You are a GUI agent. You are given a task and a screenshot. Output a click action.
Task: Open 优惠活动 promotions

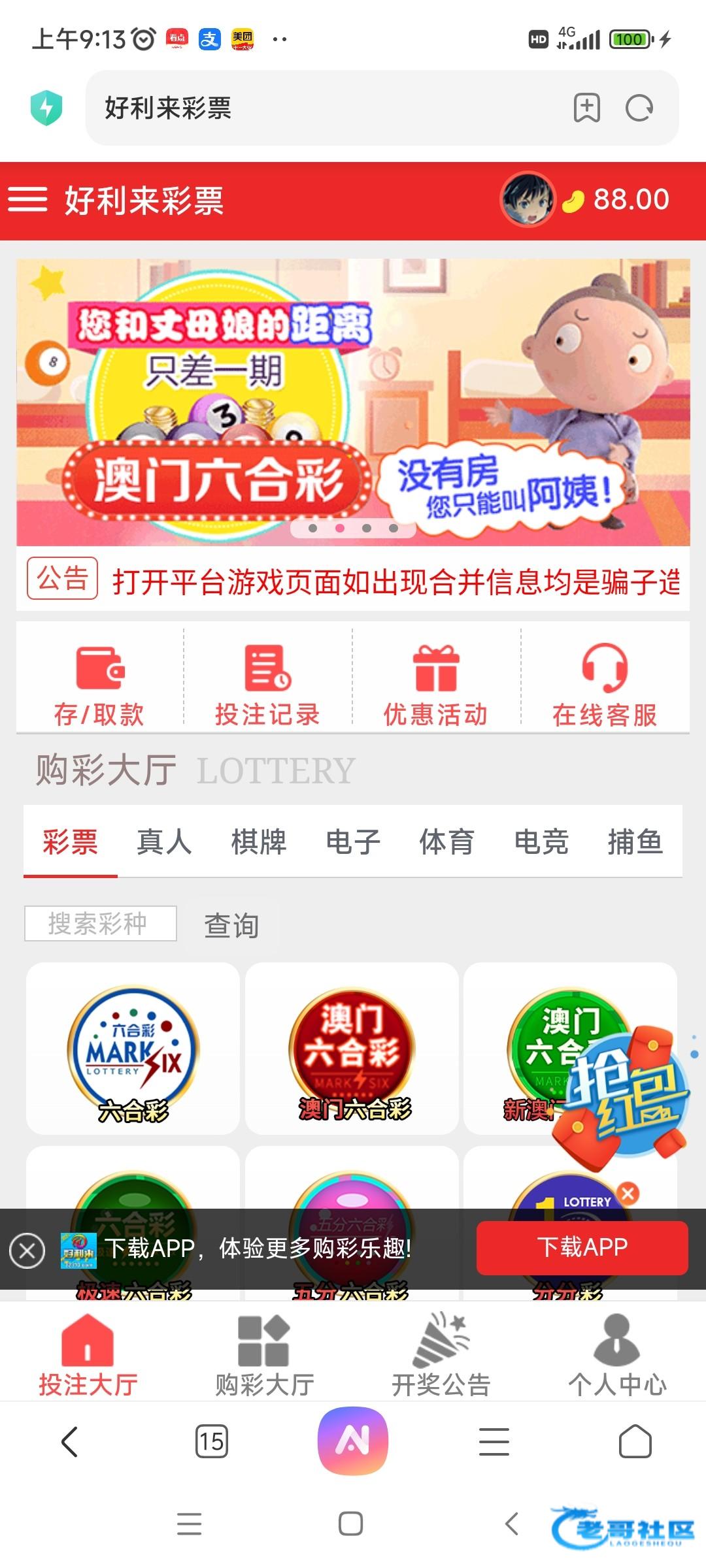click(x=436, y=685)
